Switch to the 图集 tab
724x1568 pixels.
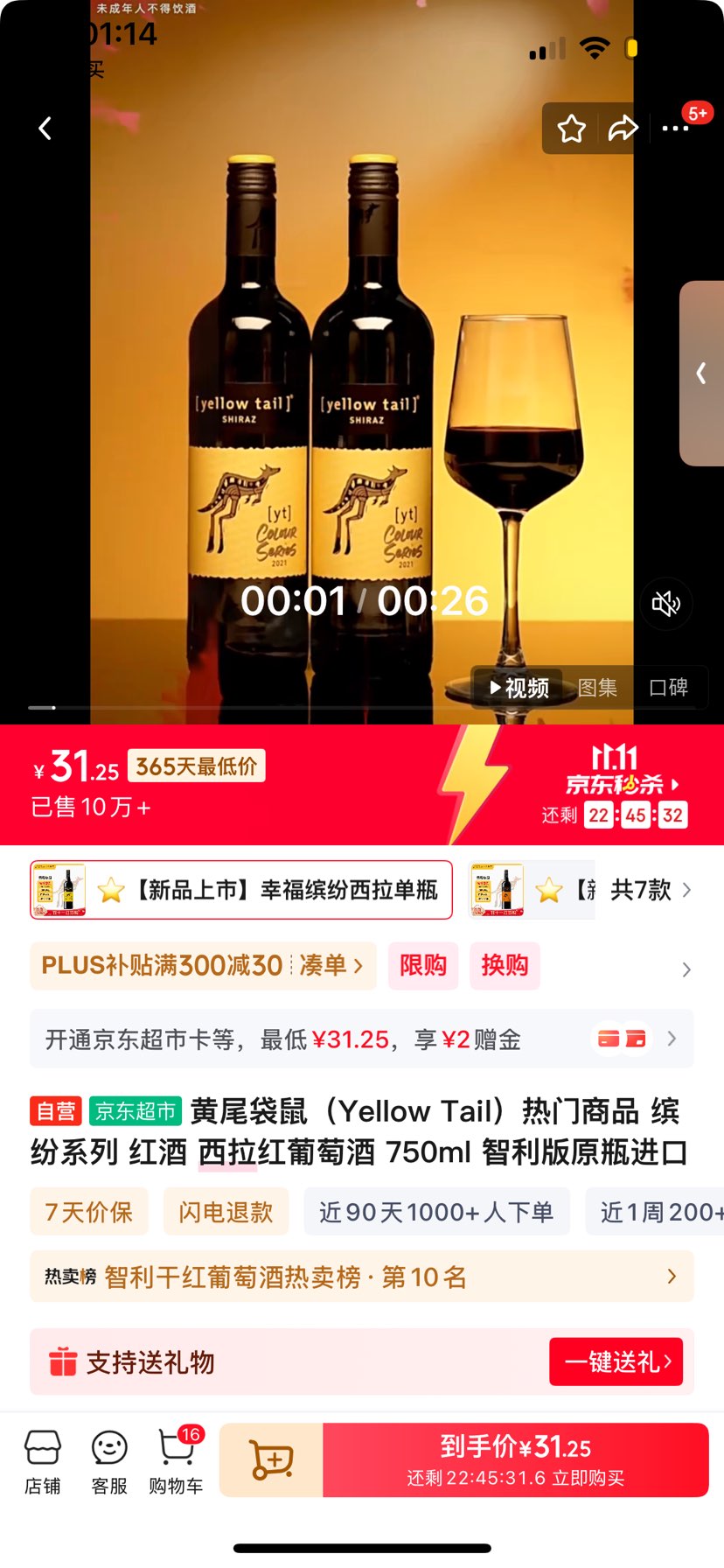coord(598,688)
